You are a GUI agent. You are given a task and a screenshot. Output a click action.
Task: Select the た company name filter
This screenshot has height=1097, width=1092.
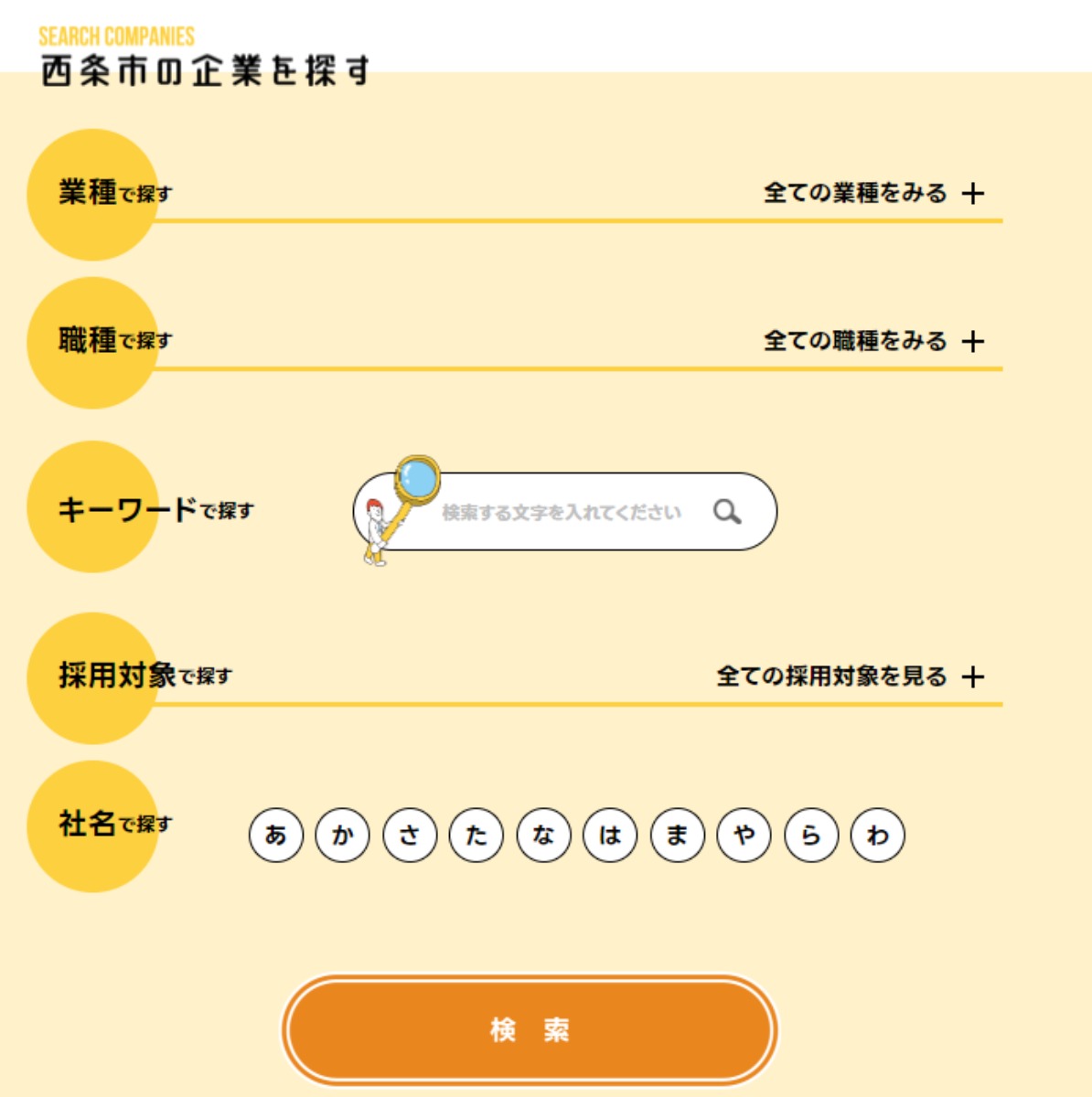click(476, 835)
